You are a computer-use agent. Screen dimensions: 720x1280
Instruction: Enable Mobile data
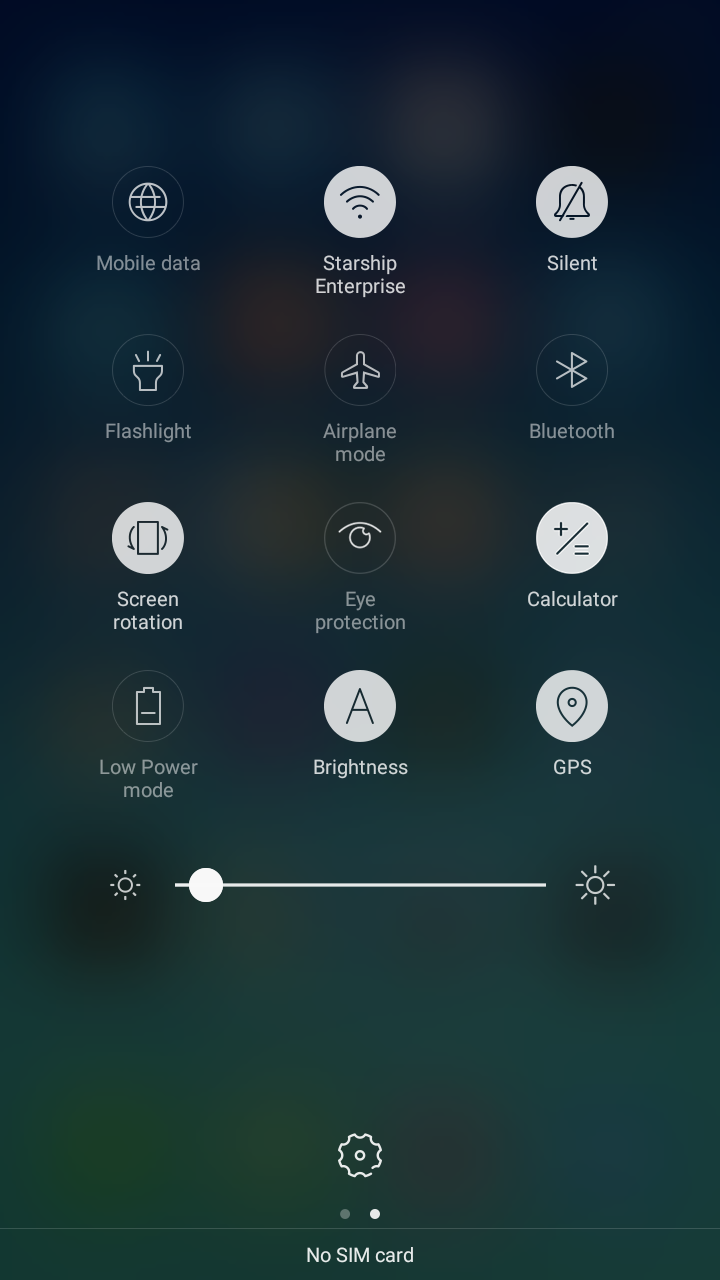click(x=148, y=202)
